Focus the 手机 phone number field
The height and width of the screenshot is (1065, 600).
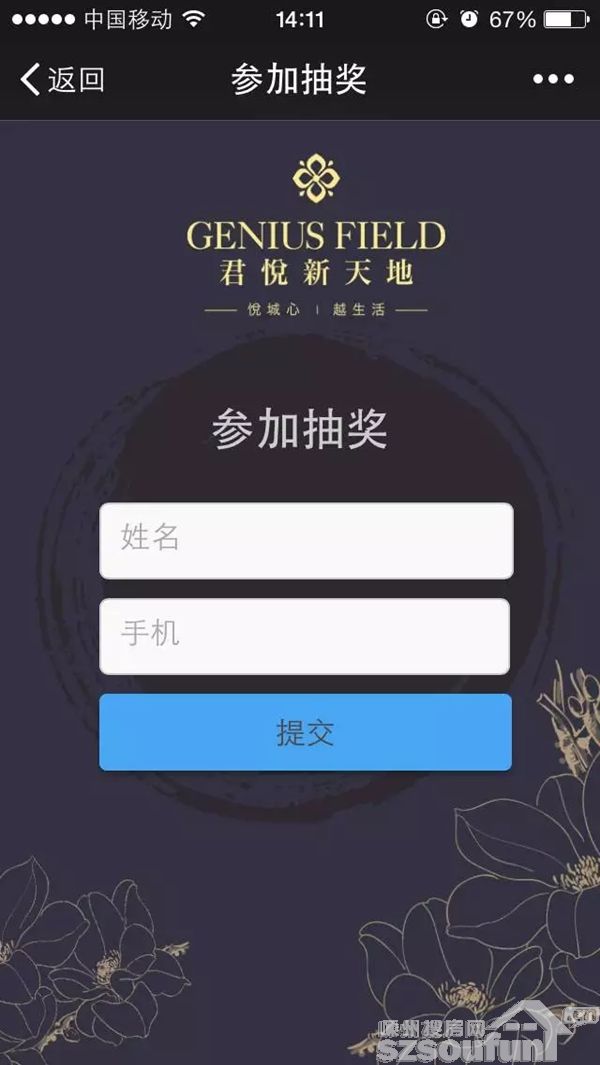point(305,636)
